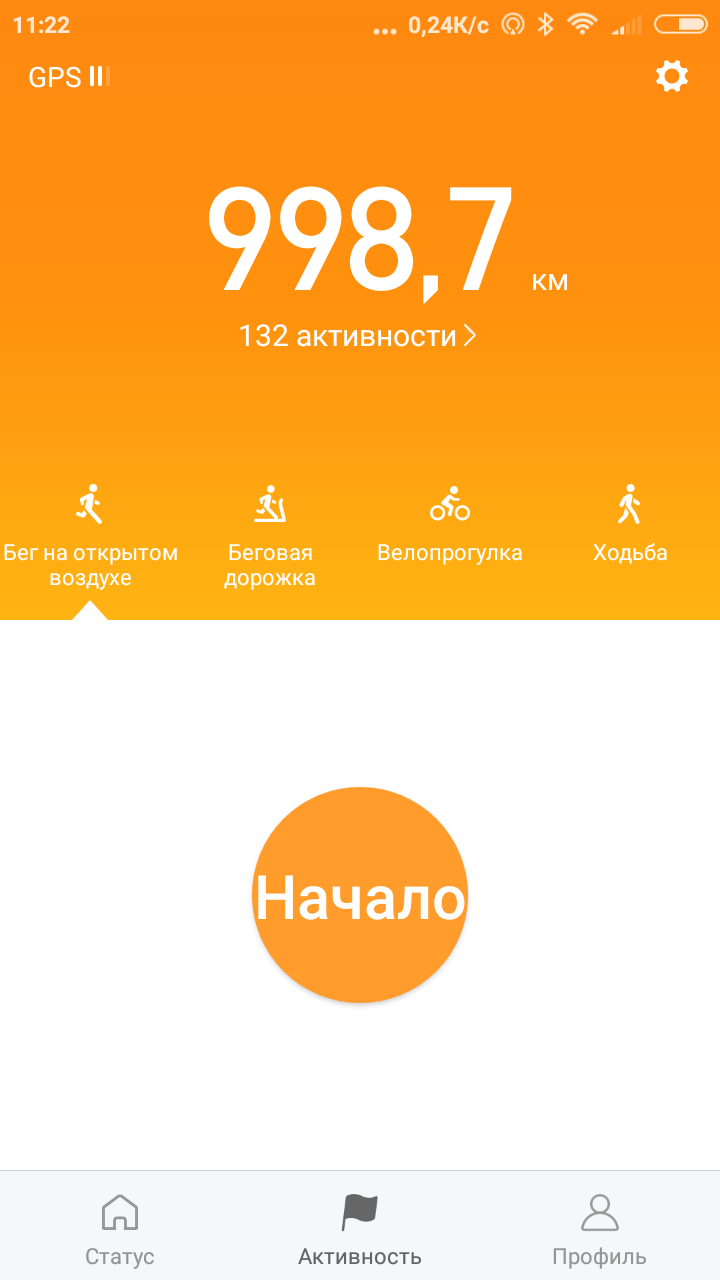This screenshot has height=1280, width=720.
Task: Go to the Статус tab
Action: coord(120,1229)
